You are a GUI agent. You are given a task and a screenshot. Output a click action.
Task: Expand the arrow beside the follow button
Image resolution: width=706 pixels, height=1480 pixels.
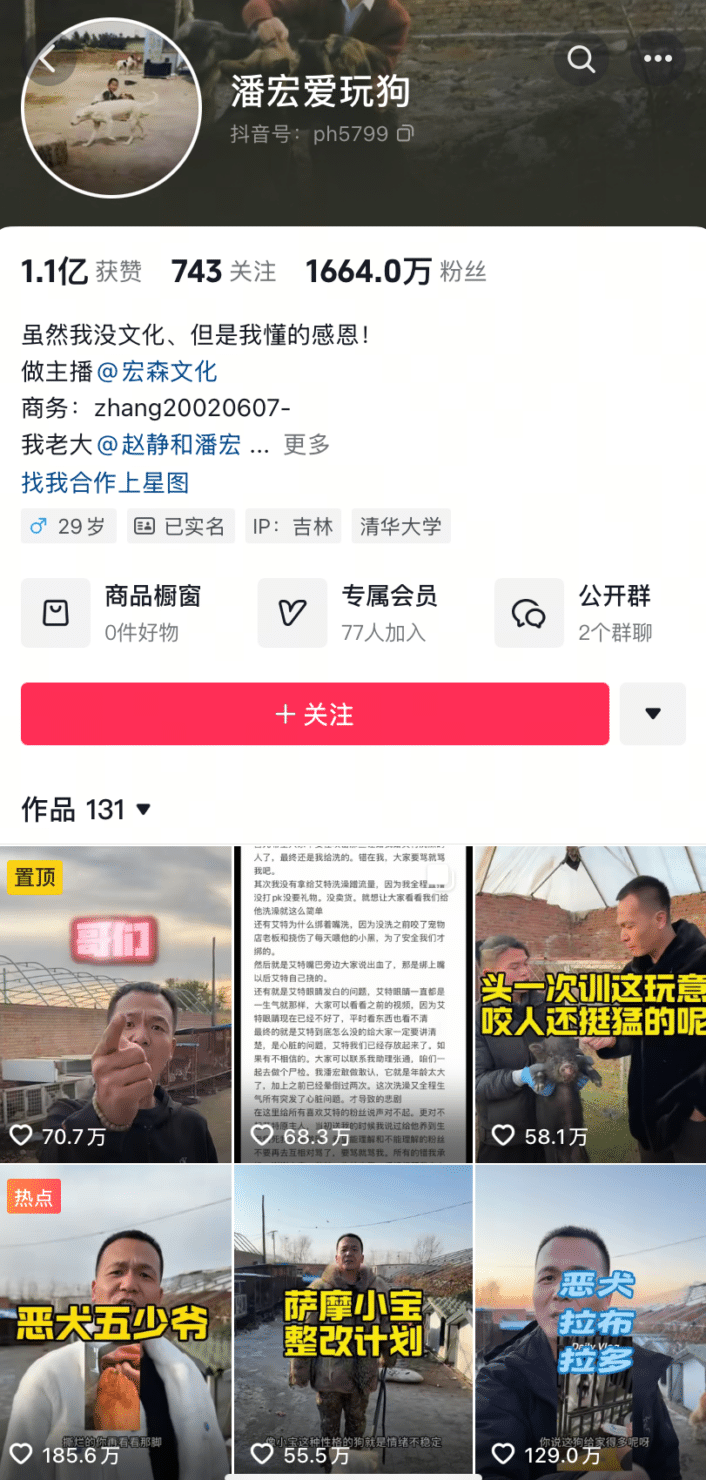653,714
